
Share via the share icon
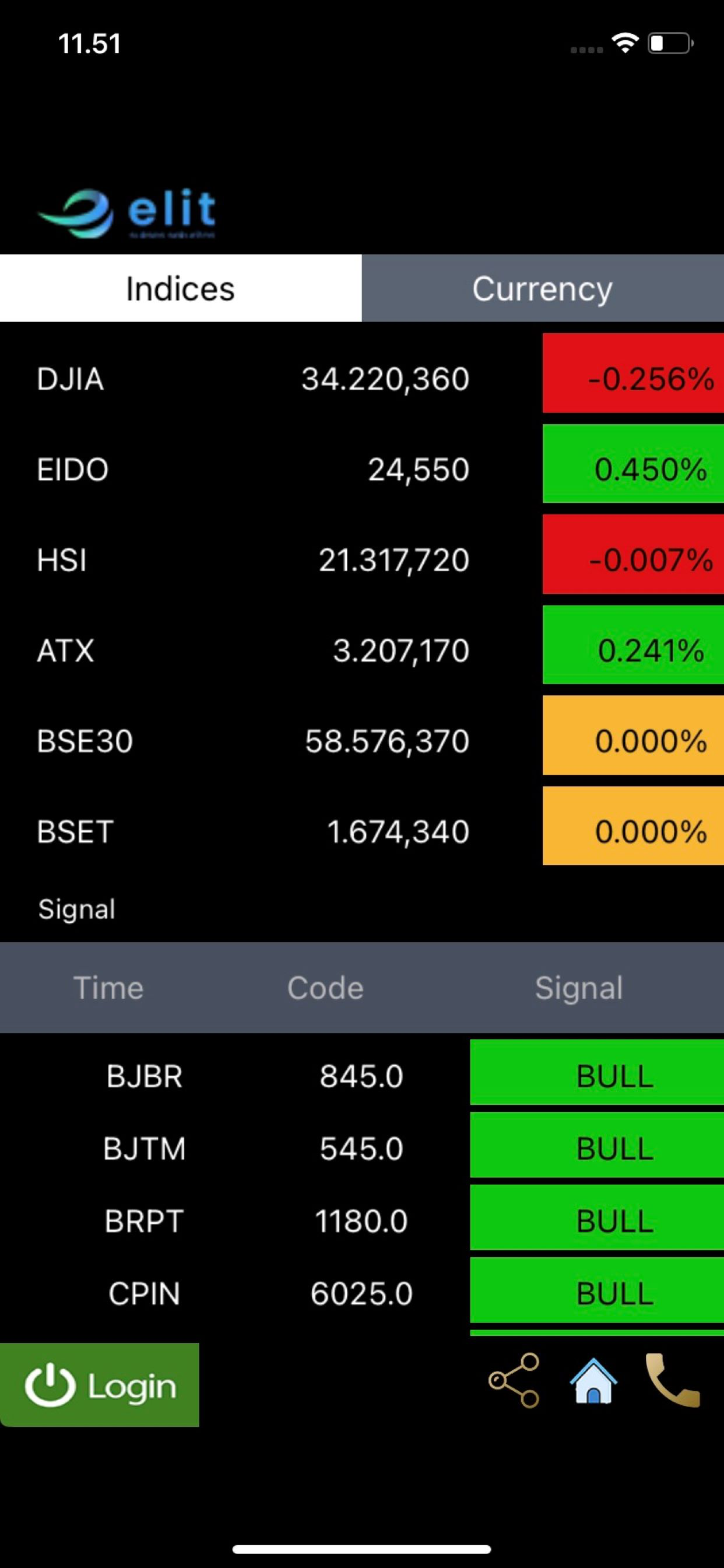514,1381
